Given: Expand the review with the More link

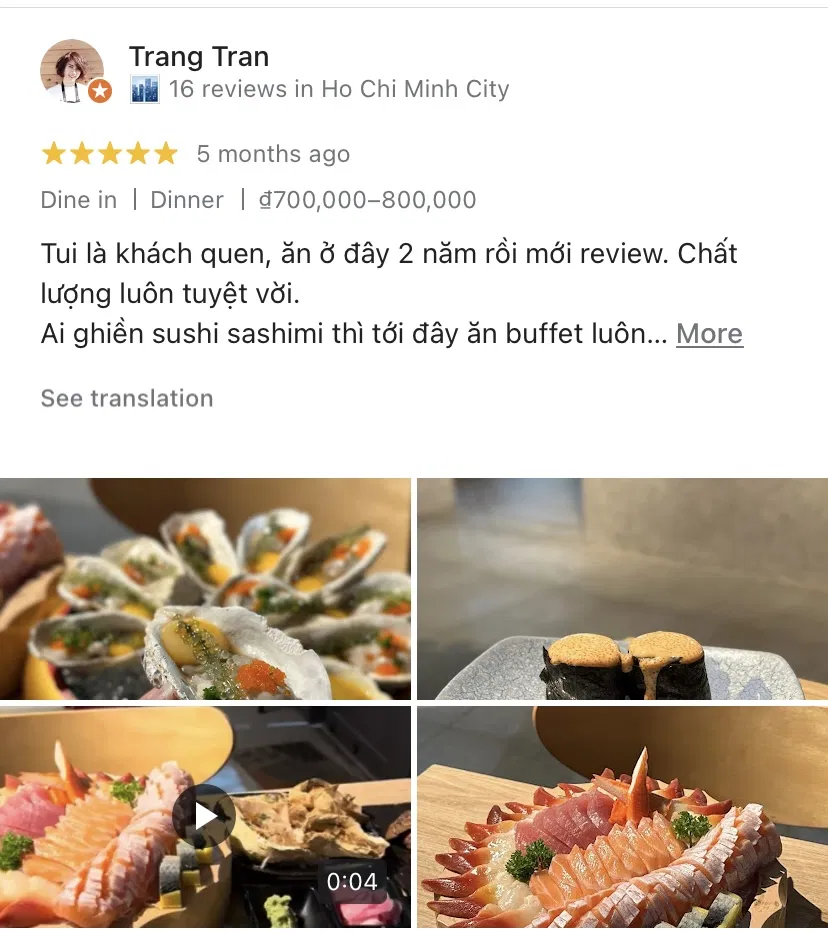Looking at the screenshot, I should coord(709,333).
